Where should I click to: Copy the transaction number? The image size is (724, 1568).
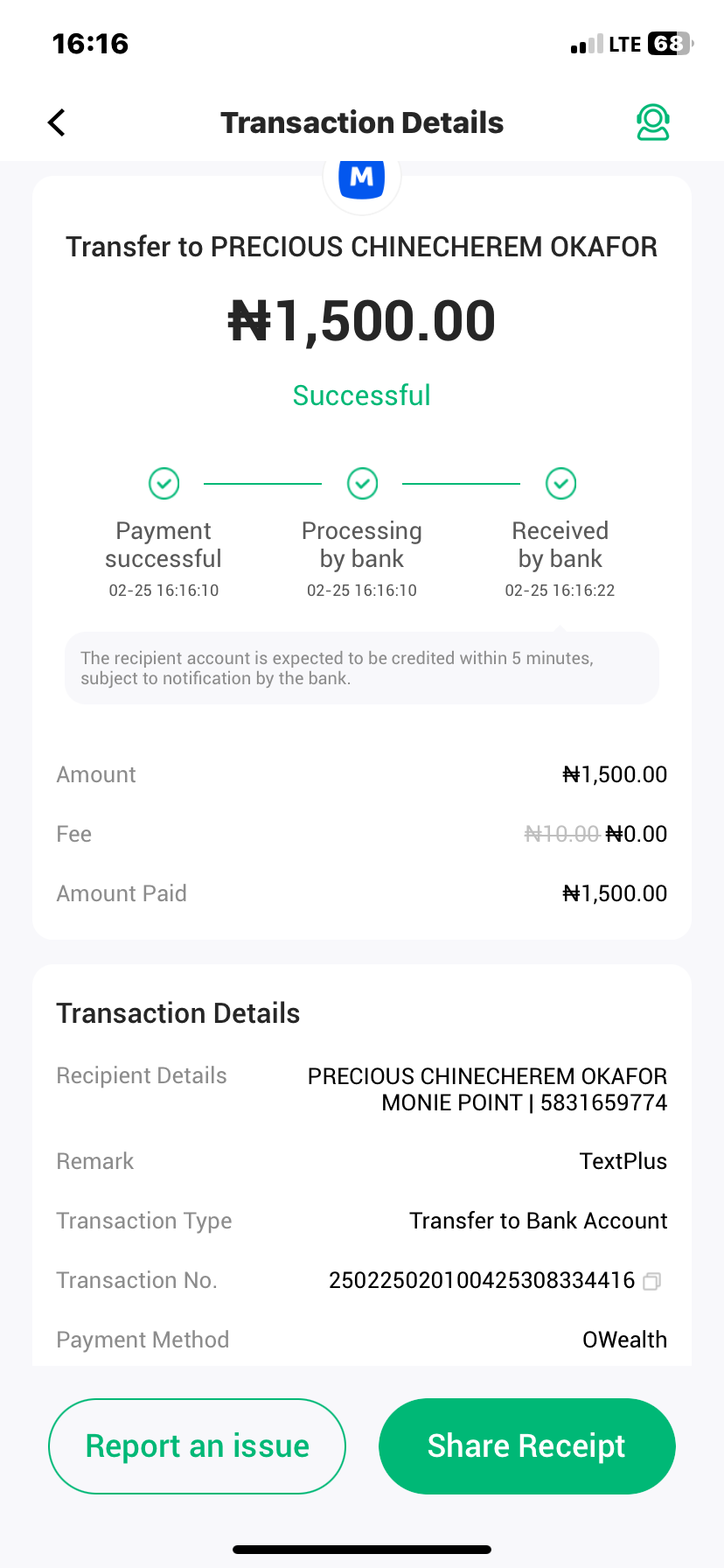tap(651, 1281)
